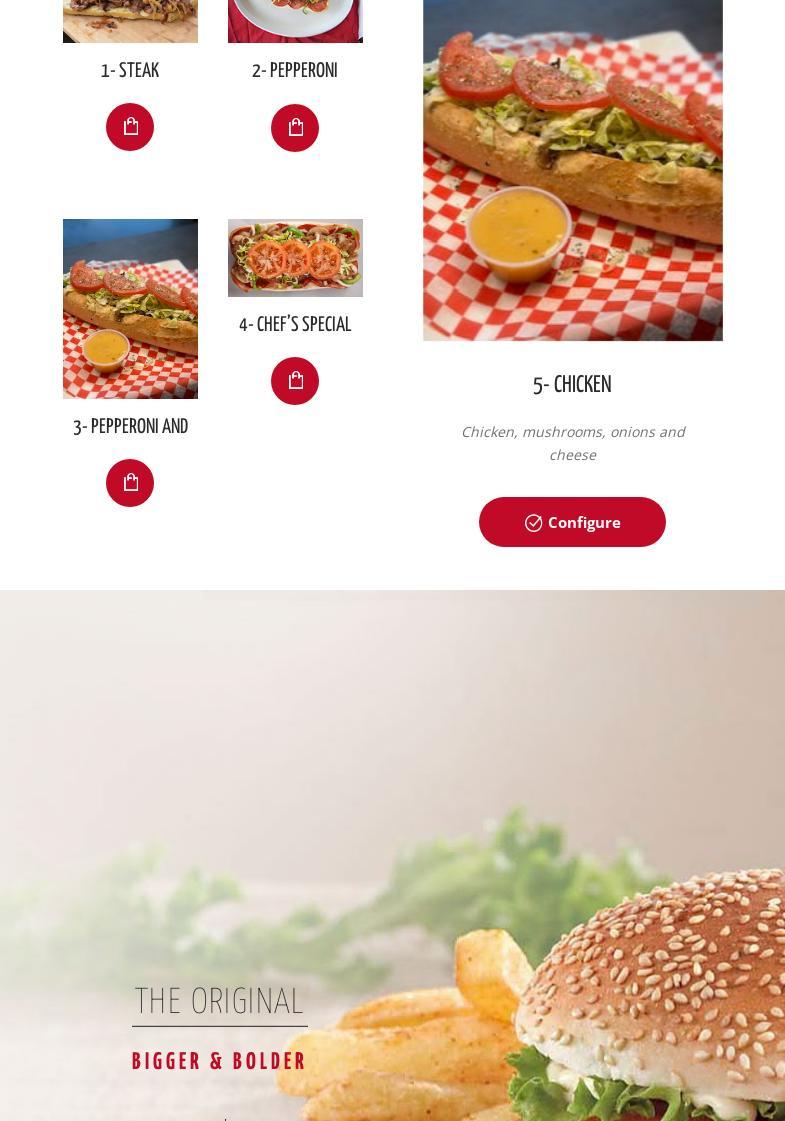Add 2- Pepperoni to the bag
This screenshot has height=1121, width=785.
(295, 128)
